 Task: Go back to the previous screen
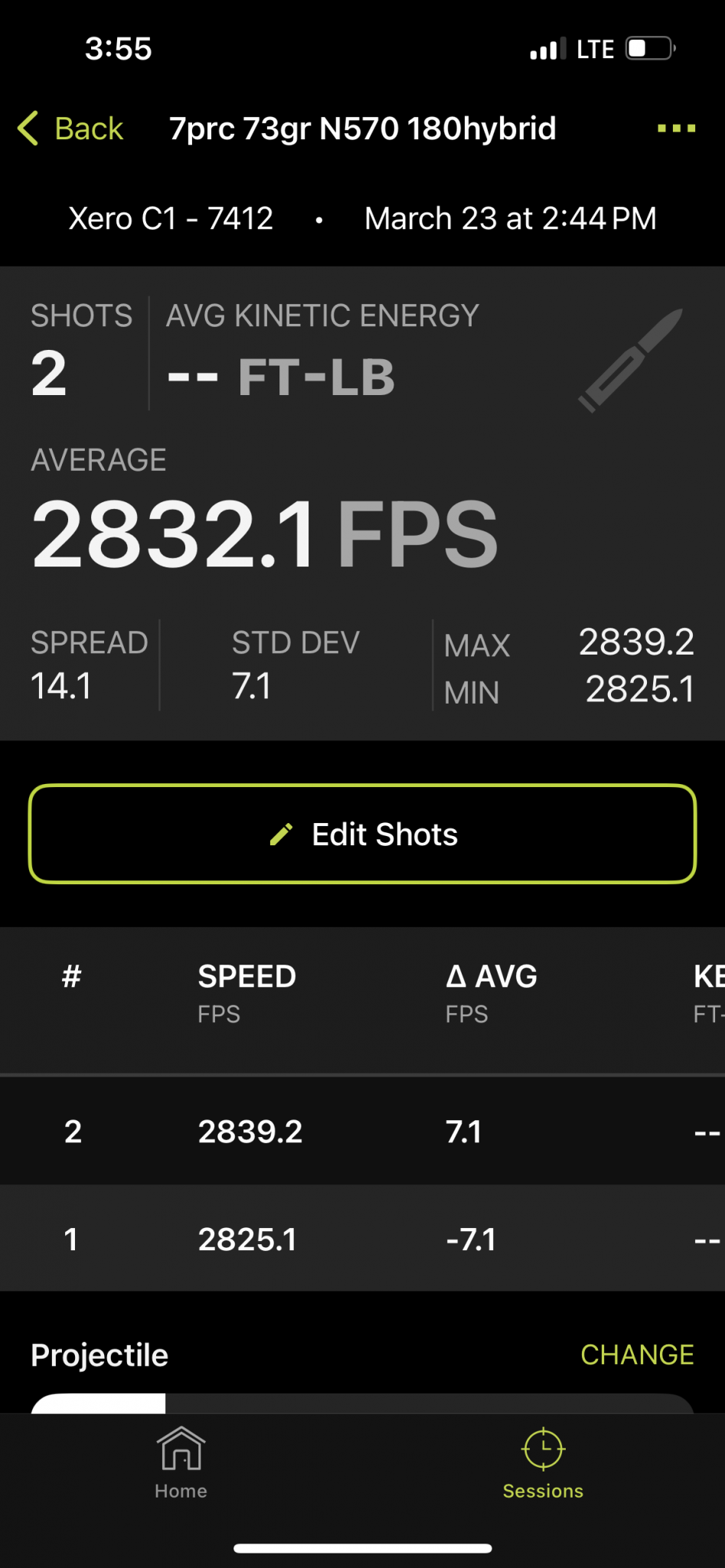[x=71, y=129]
